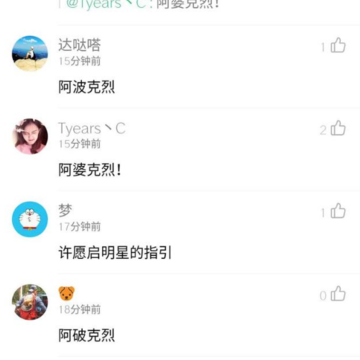Select the username Tyears丶C

pyautogui.click(x=92, y=128)
